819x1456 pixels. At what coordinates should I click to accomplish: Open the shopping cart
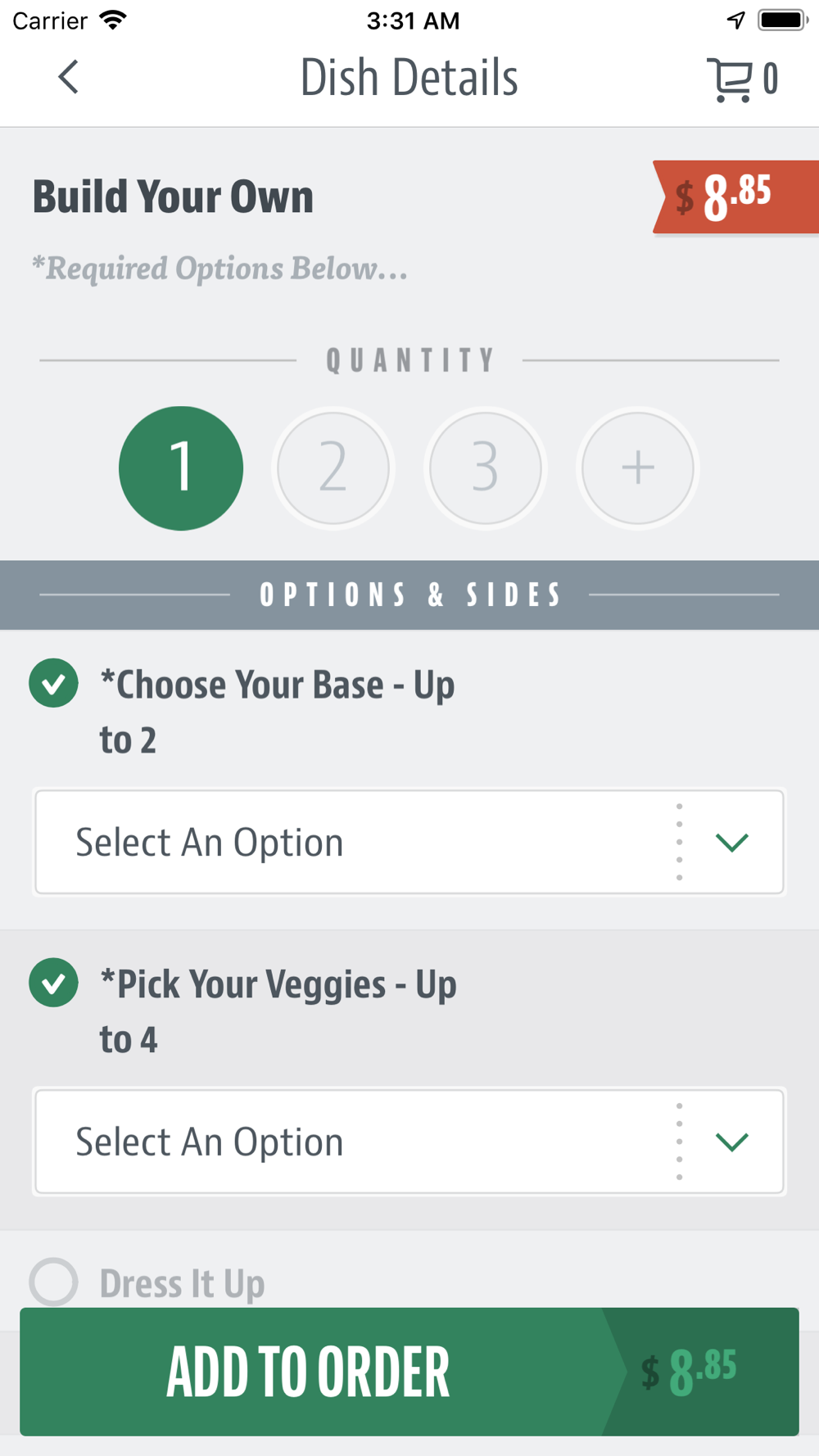[x=741, y=79]
